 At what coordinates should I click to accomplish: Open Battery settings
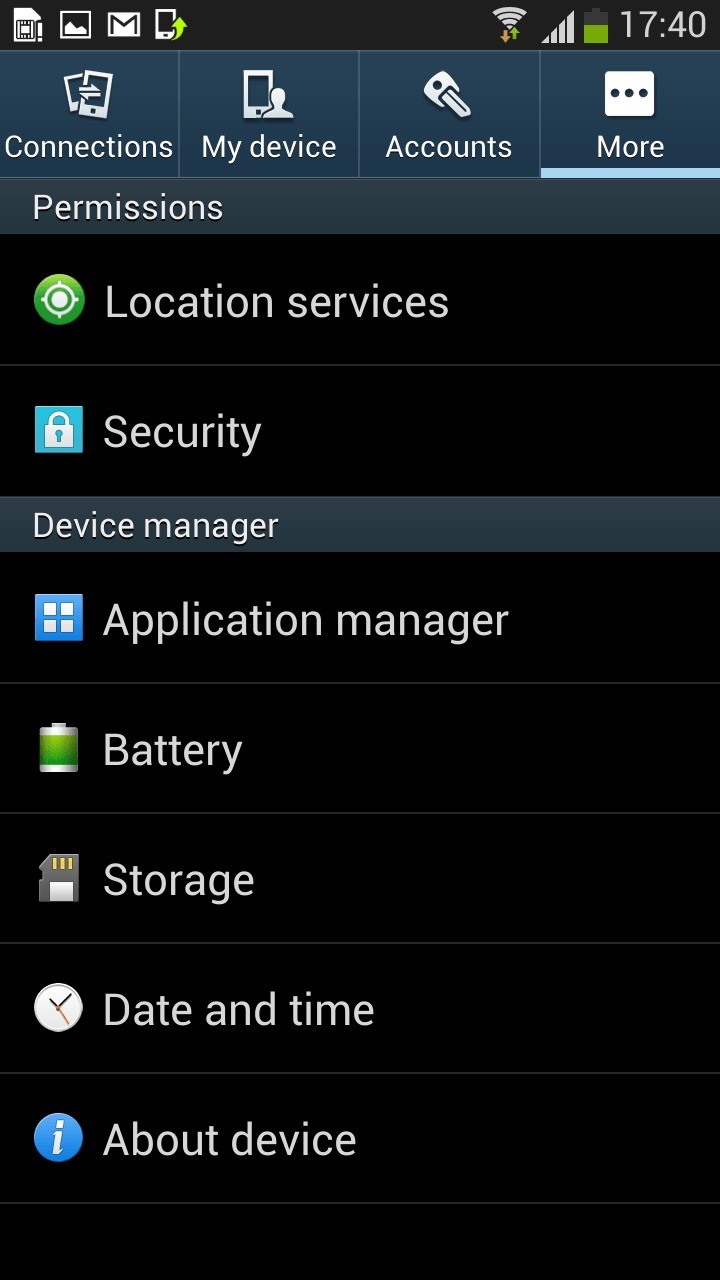point(360,749)
